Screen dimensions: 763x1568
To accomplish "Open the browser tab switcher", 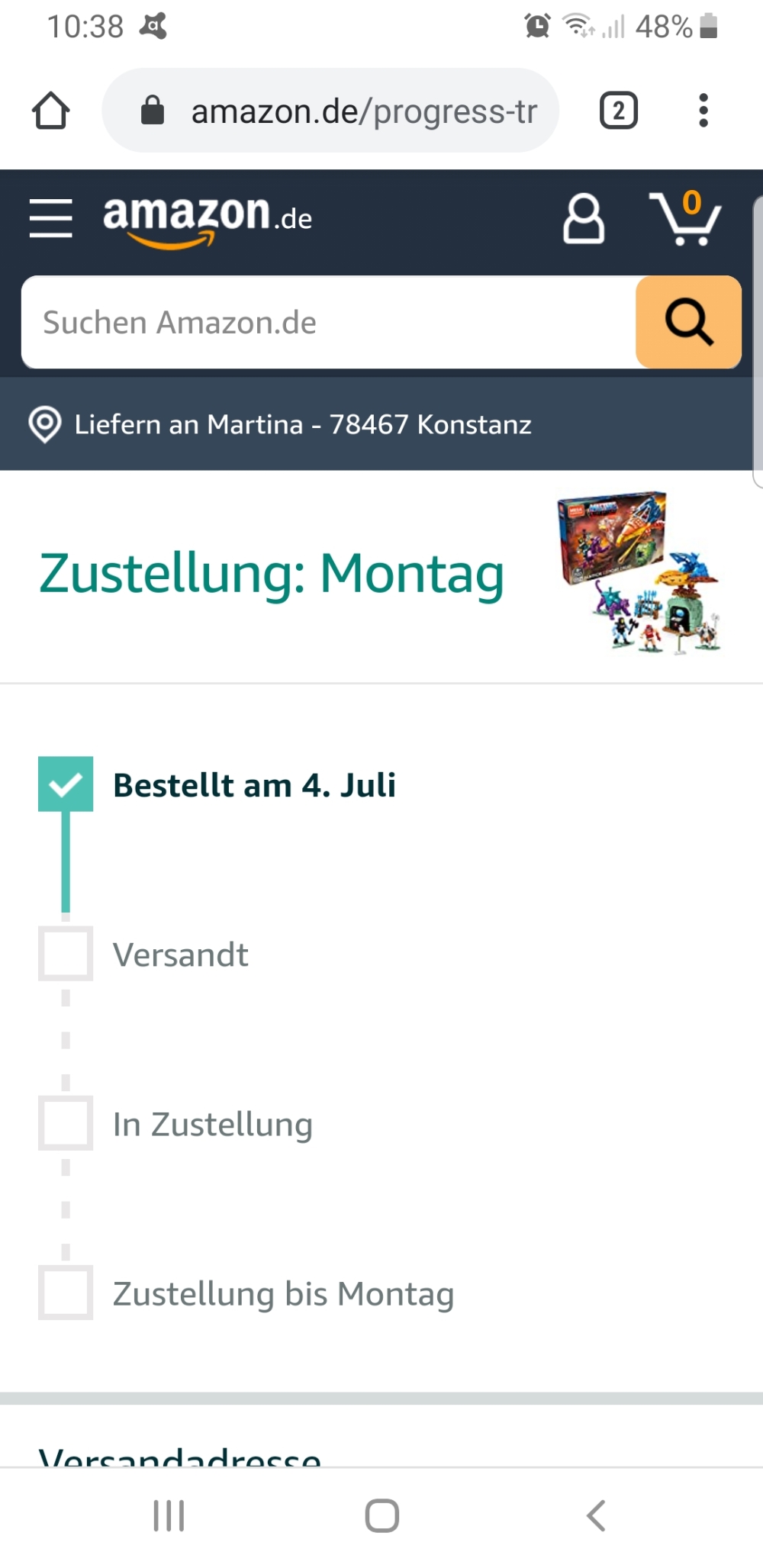I will 618,111.
